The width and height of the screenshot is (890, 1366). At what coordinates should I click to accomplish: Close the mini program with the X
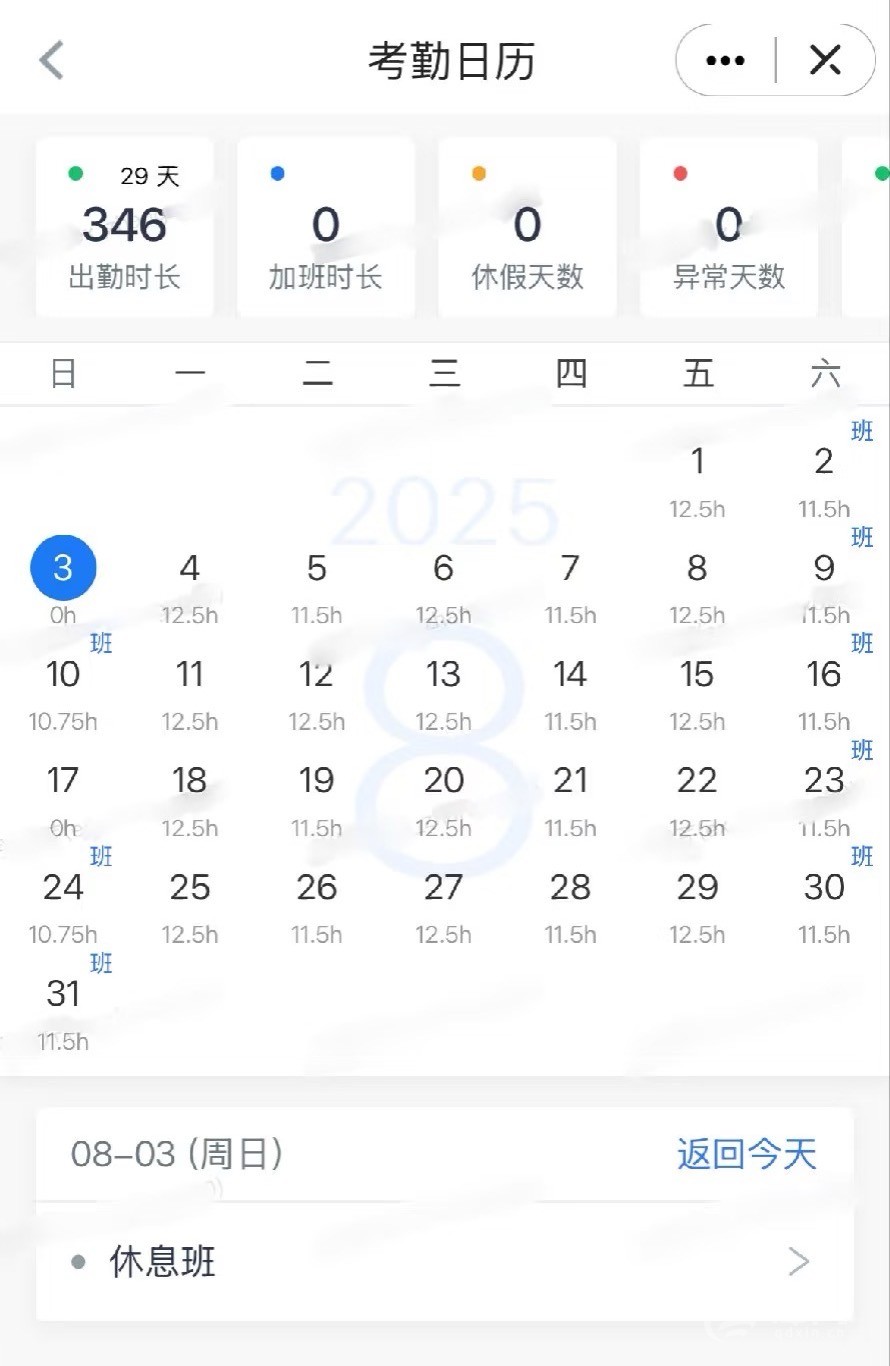[825, 61]
